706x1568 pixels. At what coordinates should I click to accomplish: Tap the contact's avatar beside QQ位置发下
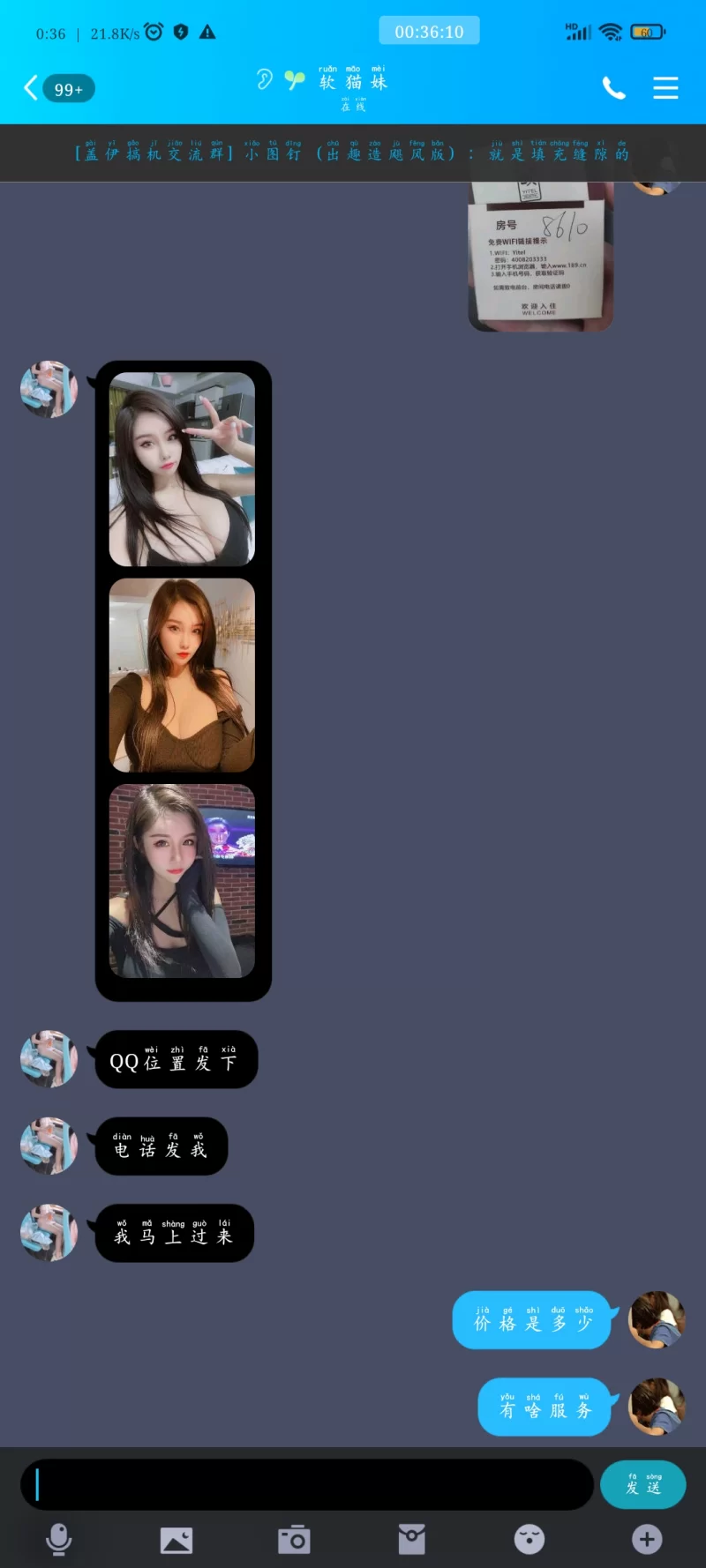point(49,1058)
